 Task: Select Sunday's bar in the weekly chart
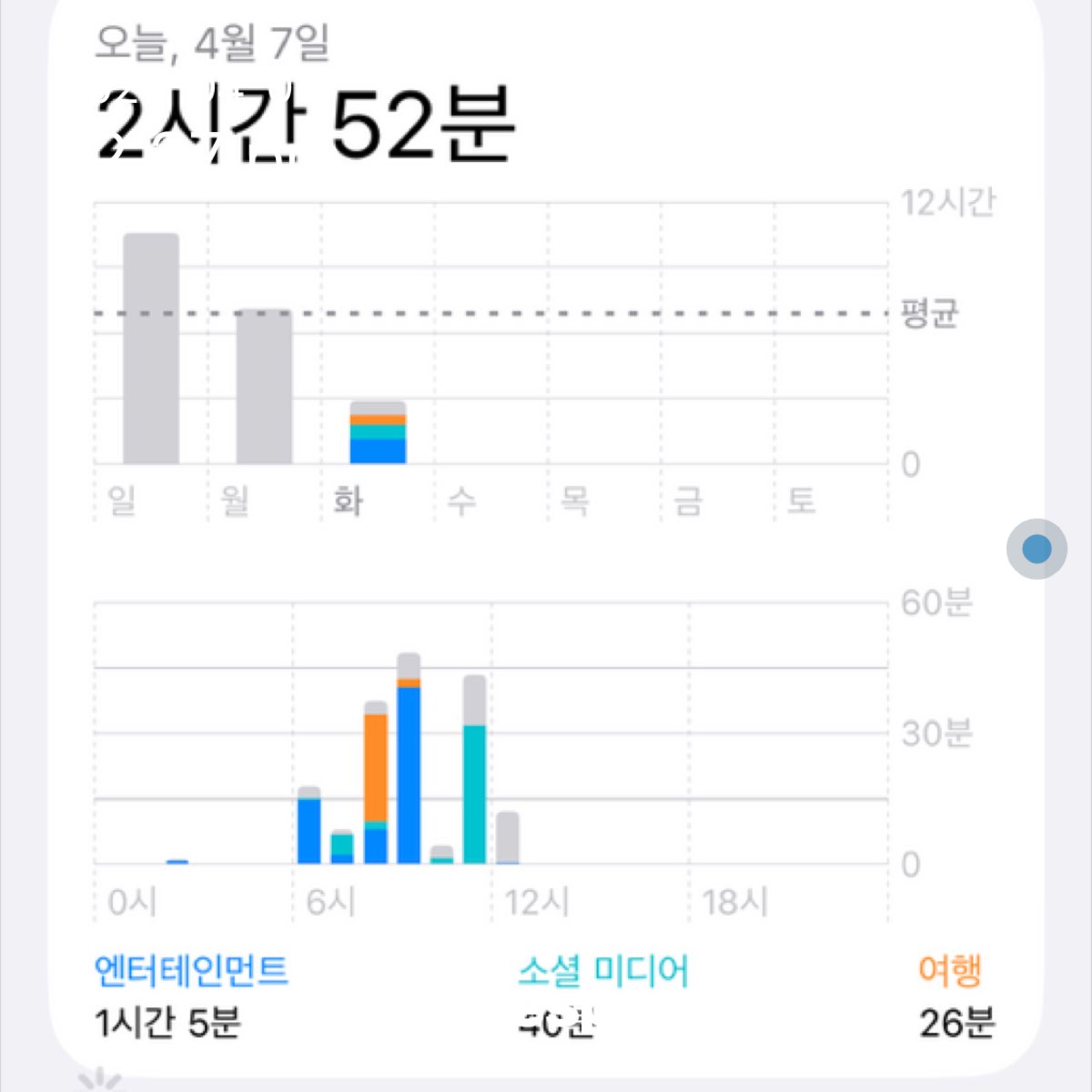click(151, 349)
